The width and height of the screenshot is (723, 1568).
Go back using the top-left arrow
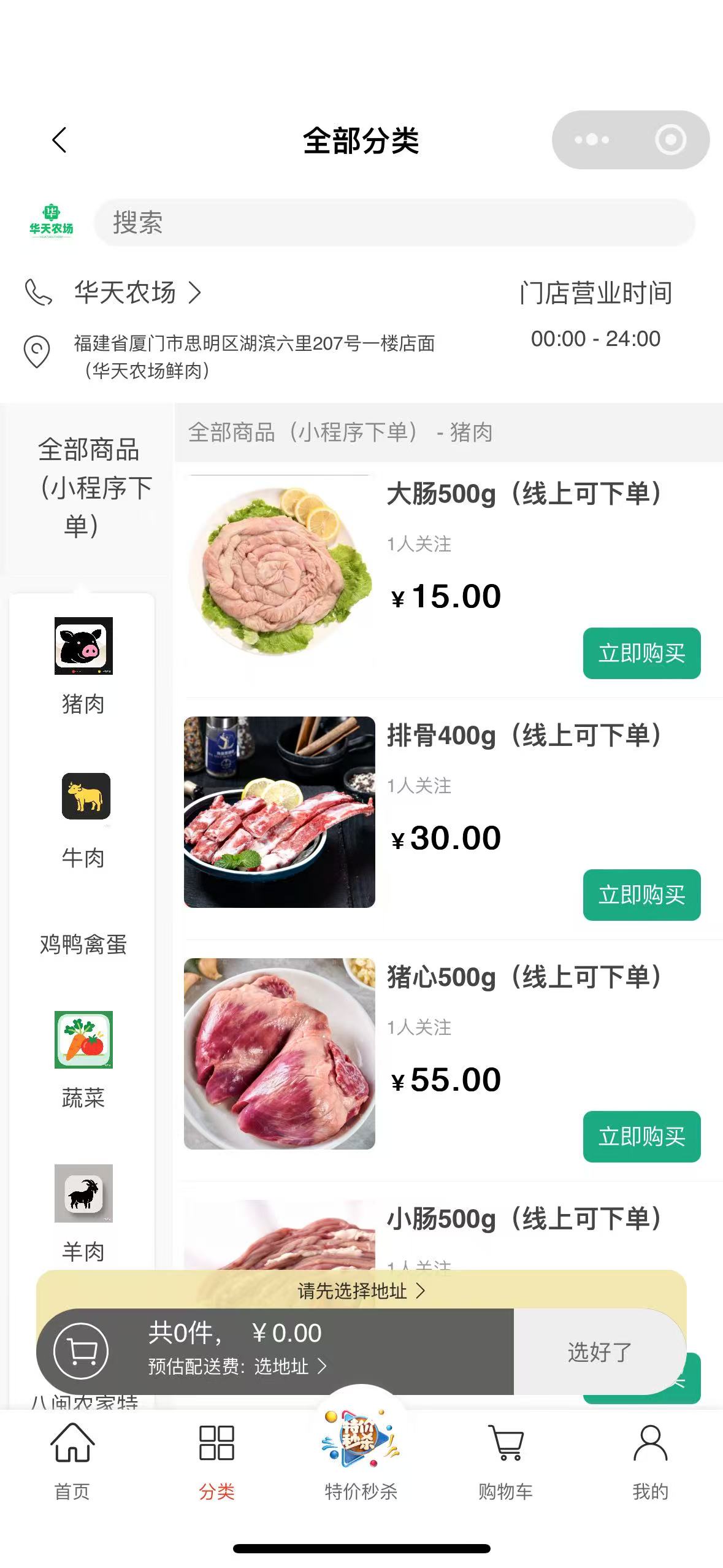click(x=59, y=140)
